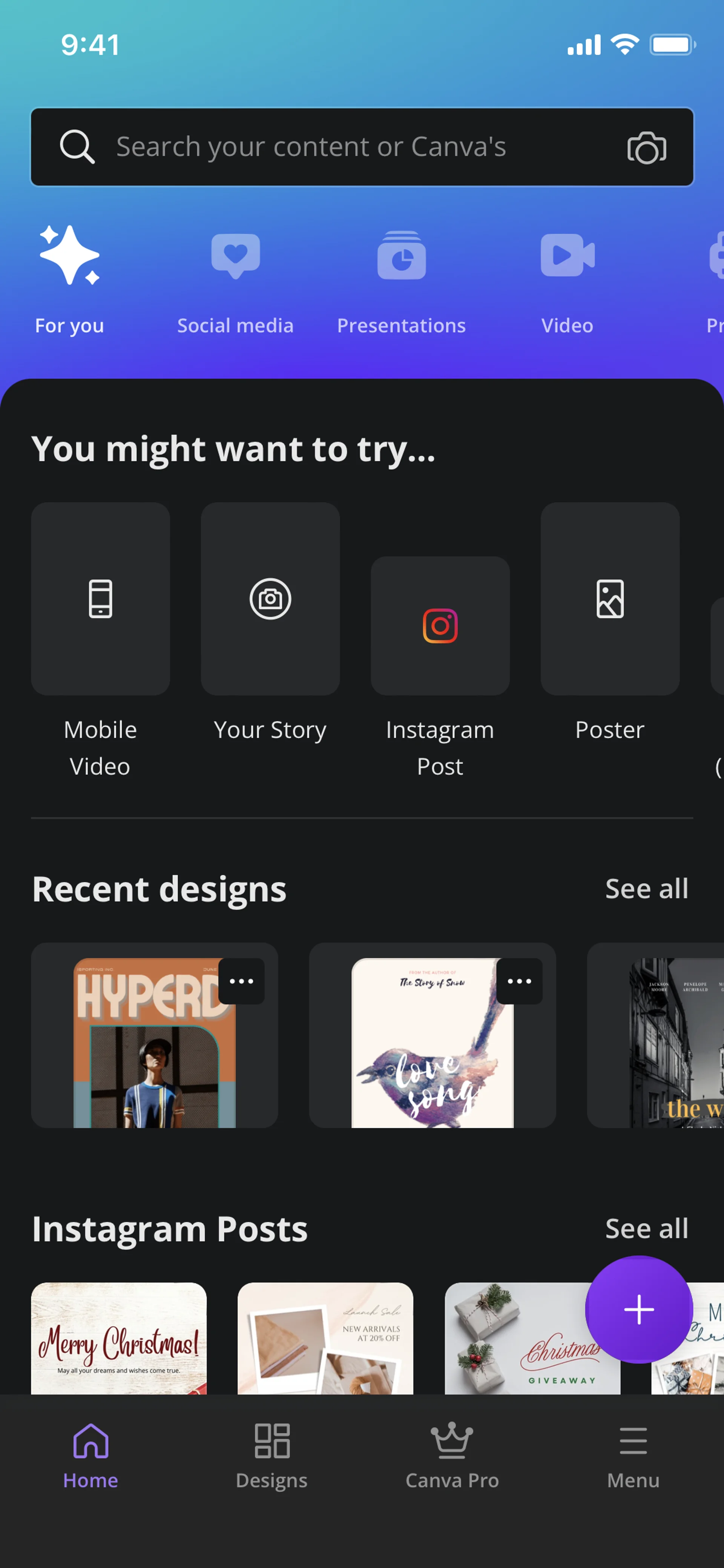Start a new Poster design

click(610, 599)
